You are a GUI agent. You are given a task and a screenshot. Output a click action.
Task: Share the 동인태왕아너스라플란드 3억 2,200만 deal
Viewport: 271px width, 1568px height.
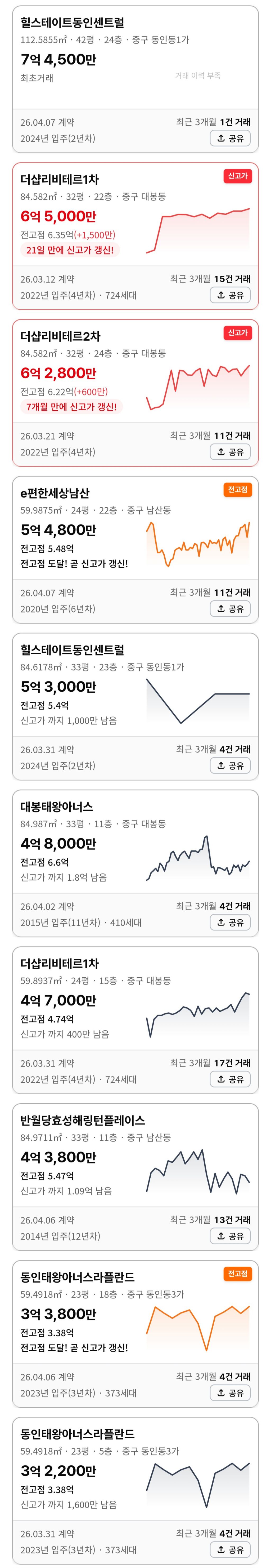[x=230, y=1550]
